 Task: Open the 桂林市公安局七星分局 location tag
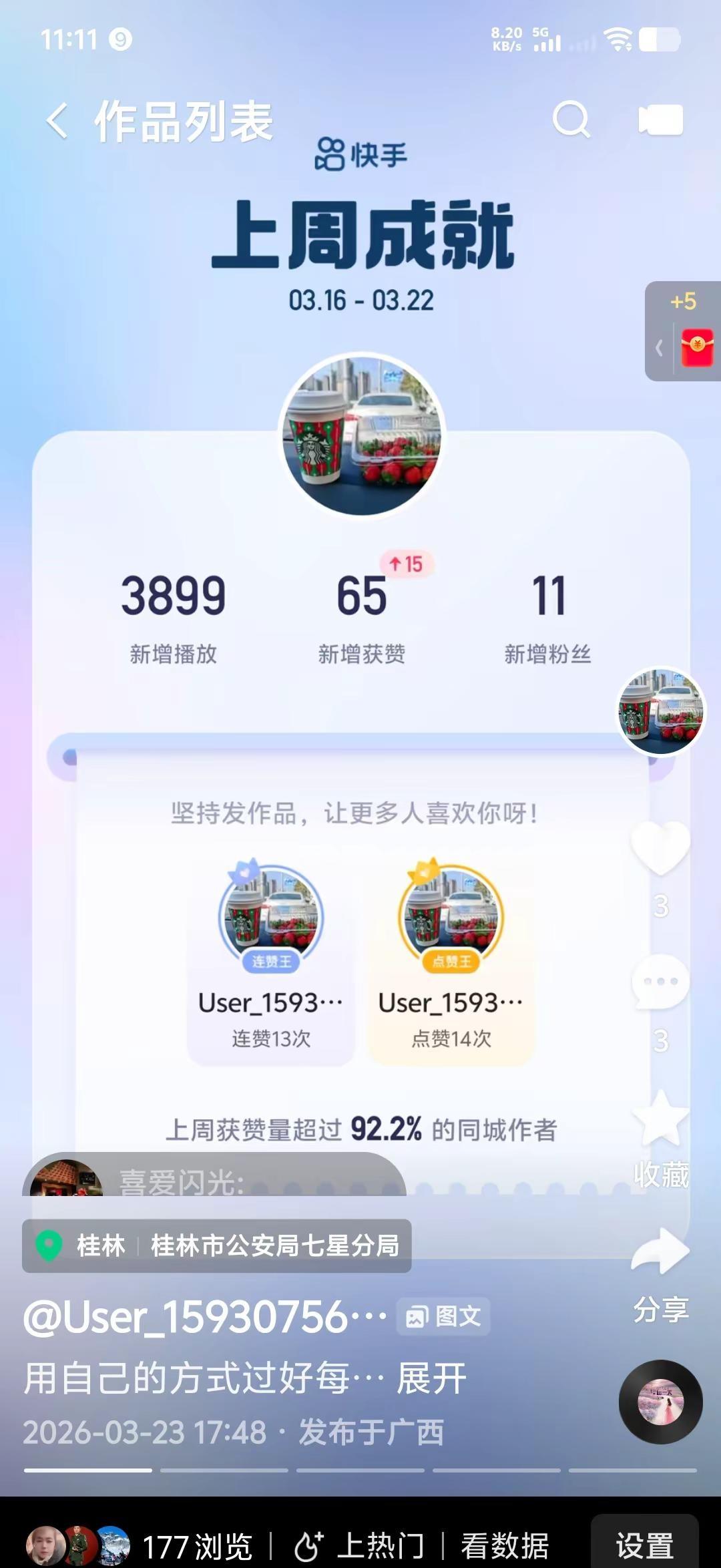pyautogui.click(x=275, y=1246)
